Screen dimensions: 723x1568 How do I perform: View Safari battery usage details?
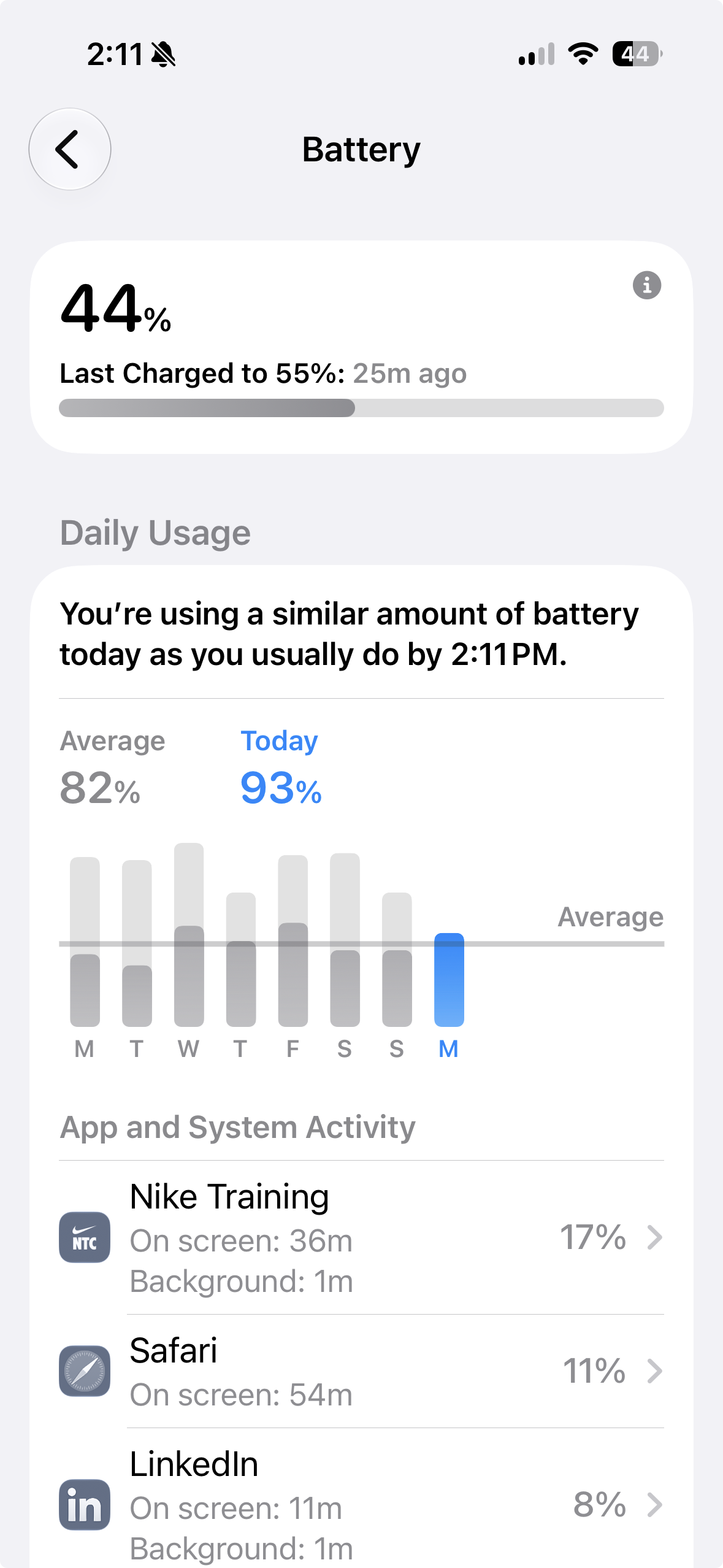(x=361, y=1371)
